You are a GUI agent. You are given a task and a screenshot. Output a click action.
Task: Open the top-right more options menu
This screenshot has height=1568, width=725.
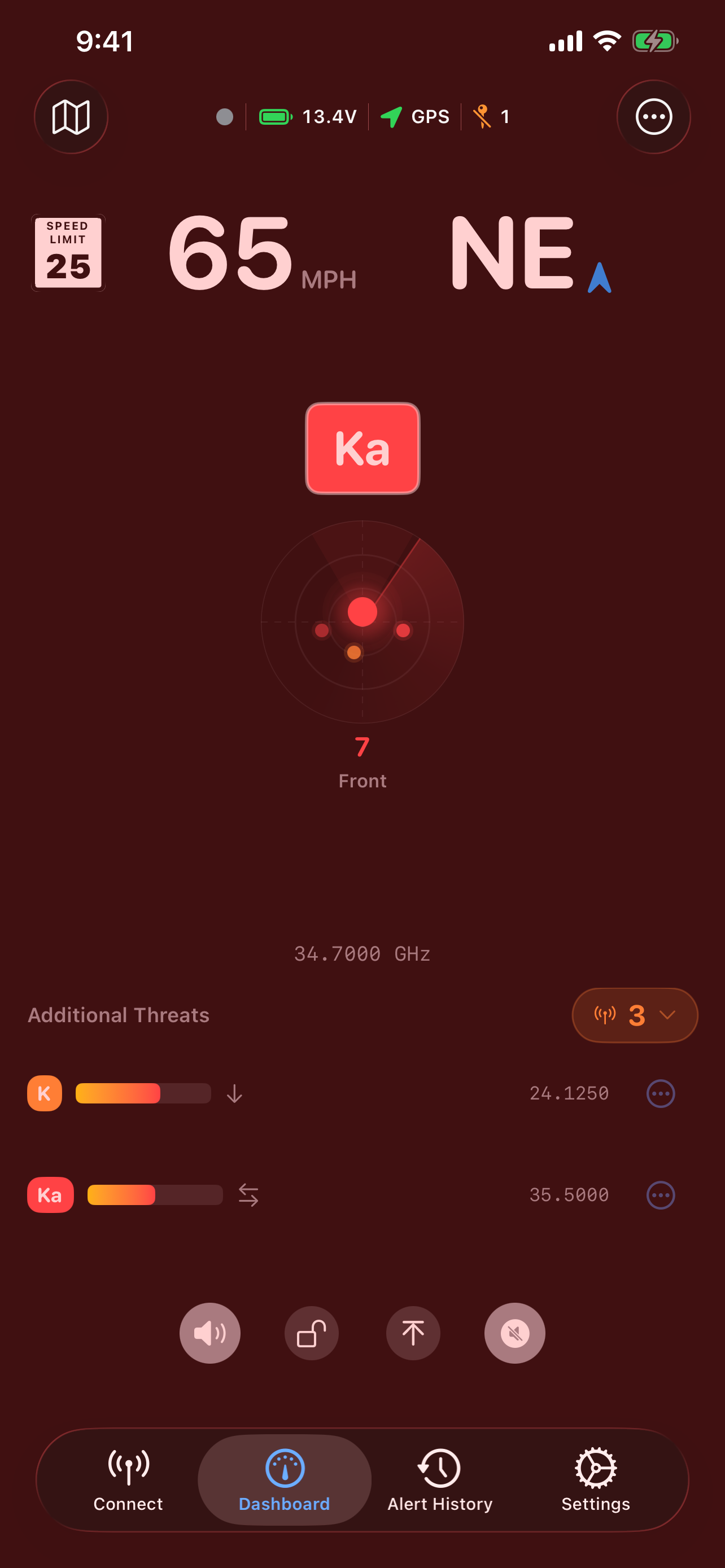pyautogui.click(x=653, y=117)
